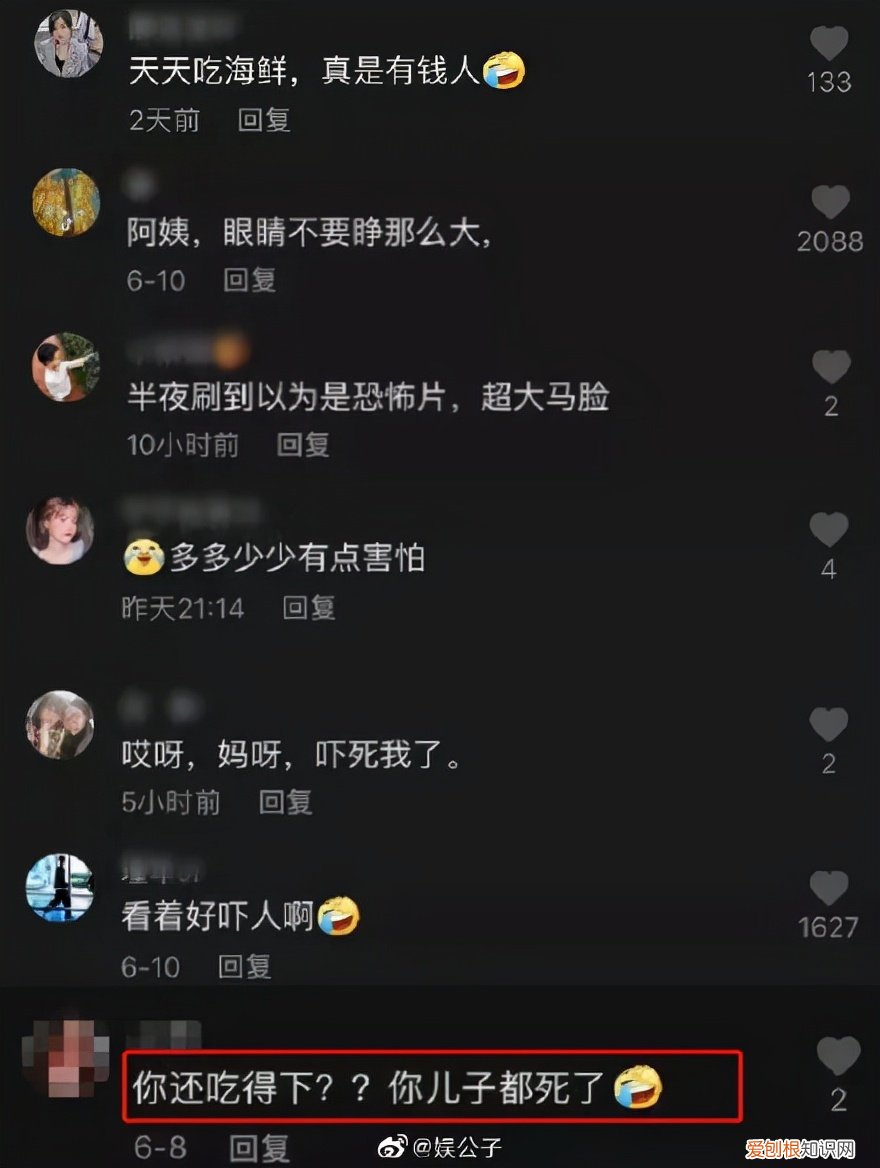This screenshot has width=880, height=1168.
Task: Tap the timestamp "昨天21:14"
Action: 180,608
